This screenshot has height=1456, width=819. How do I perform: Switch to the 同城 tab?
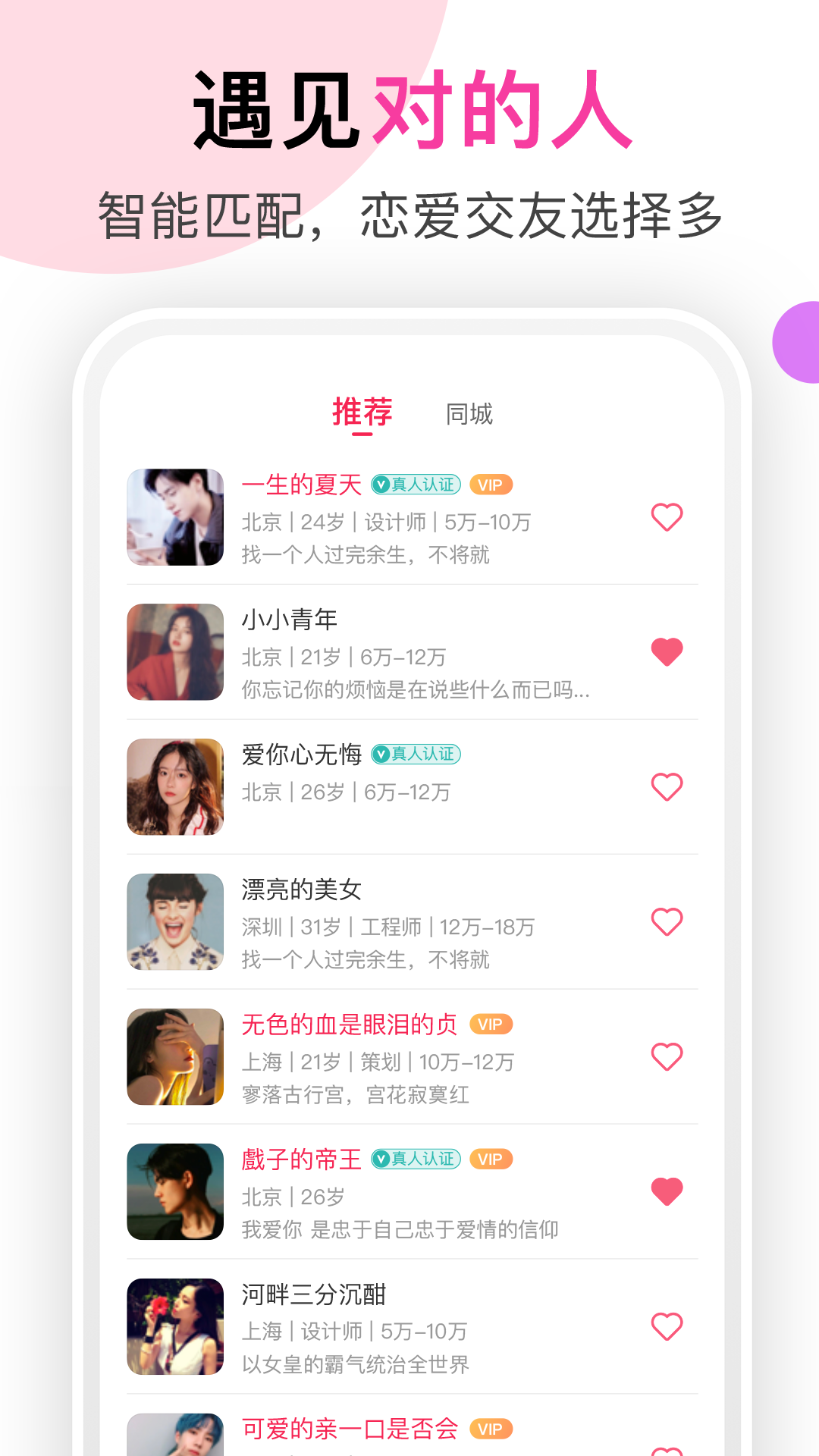coord(471,414)
